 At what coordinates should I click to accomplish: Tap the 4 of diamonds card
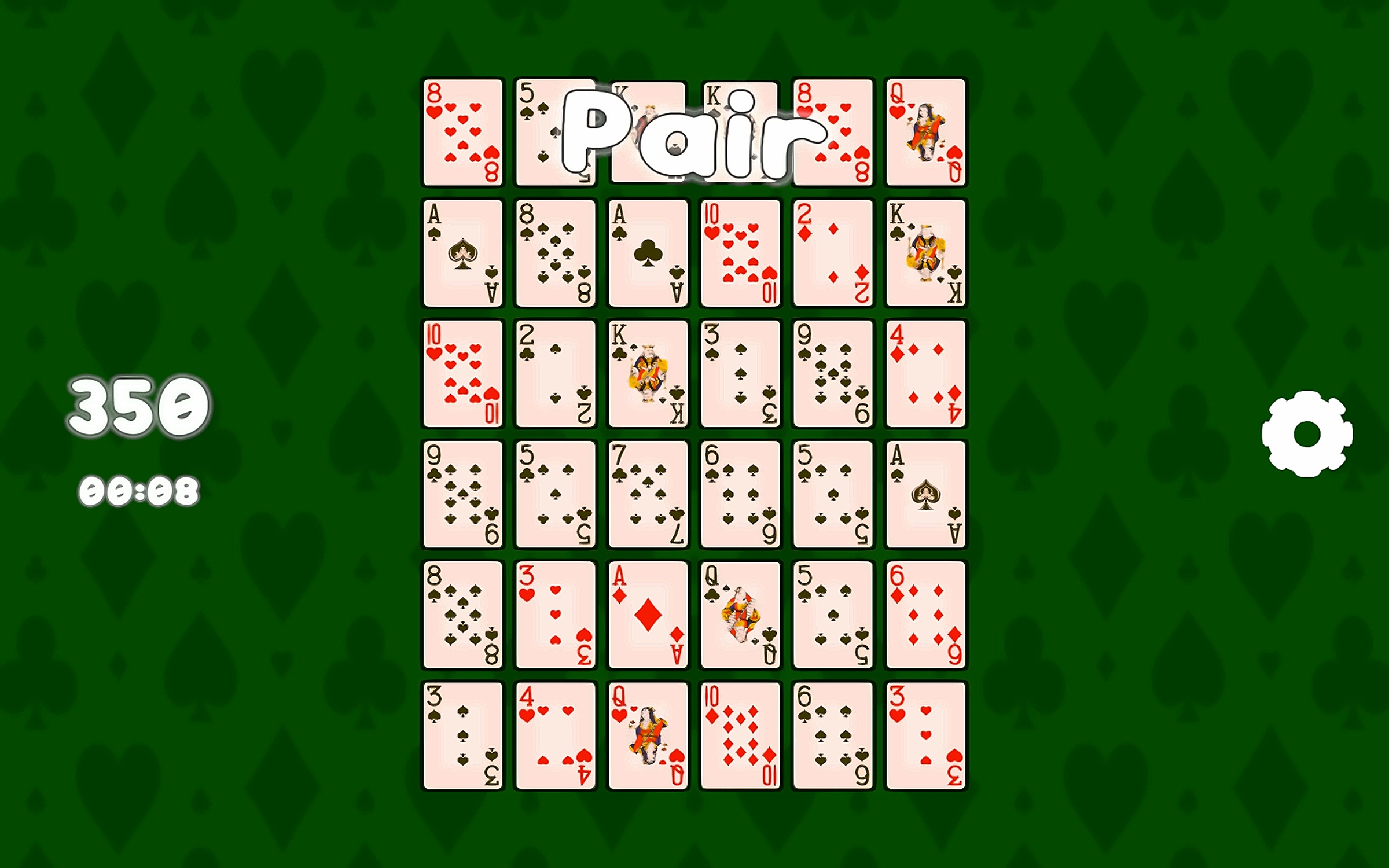pos(925,374)
